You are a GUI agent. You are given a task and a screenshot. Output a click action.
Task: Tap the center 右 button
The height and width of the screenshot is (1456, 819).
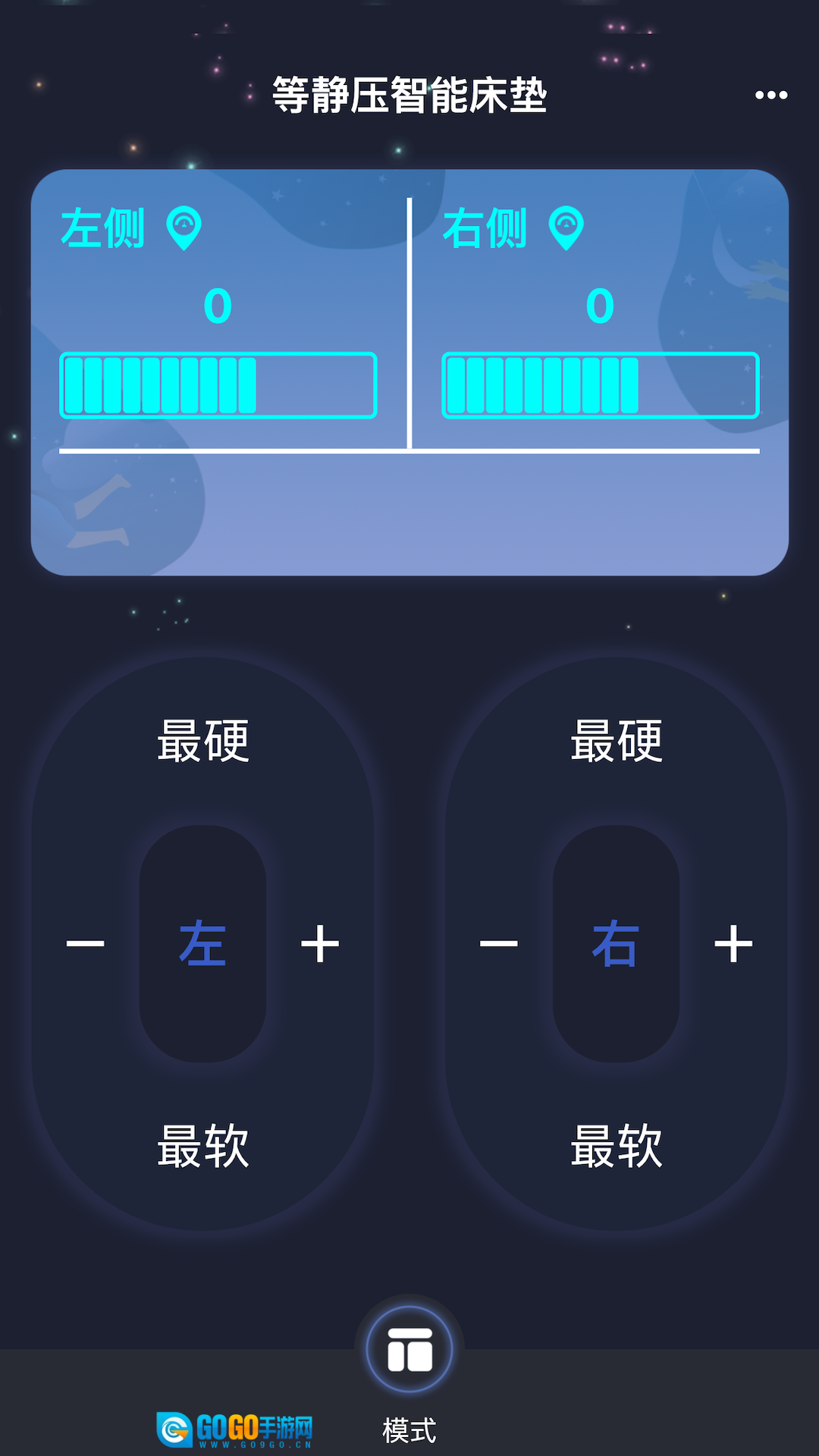(x=616, y=944)
